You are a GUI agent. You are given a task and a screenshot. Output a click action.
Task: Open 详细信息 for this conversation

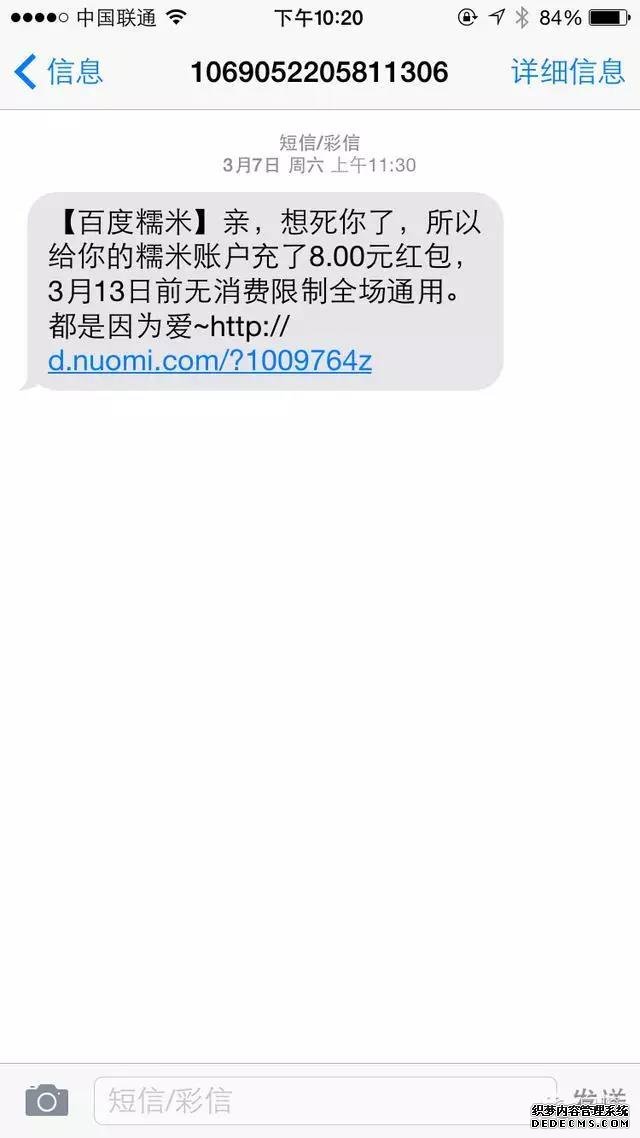coord(567,72)
